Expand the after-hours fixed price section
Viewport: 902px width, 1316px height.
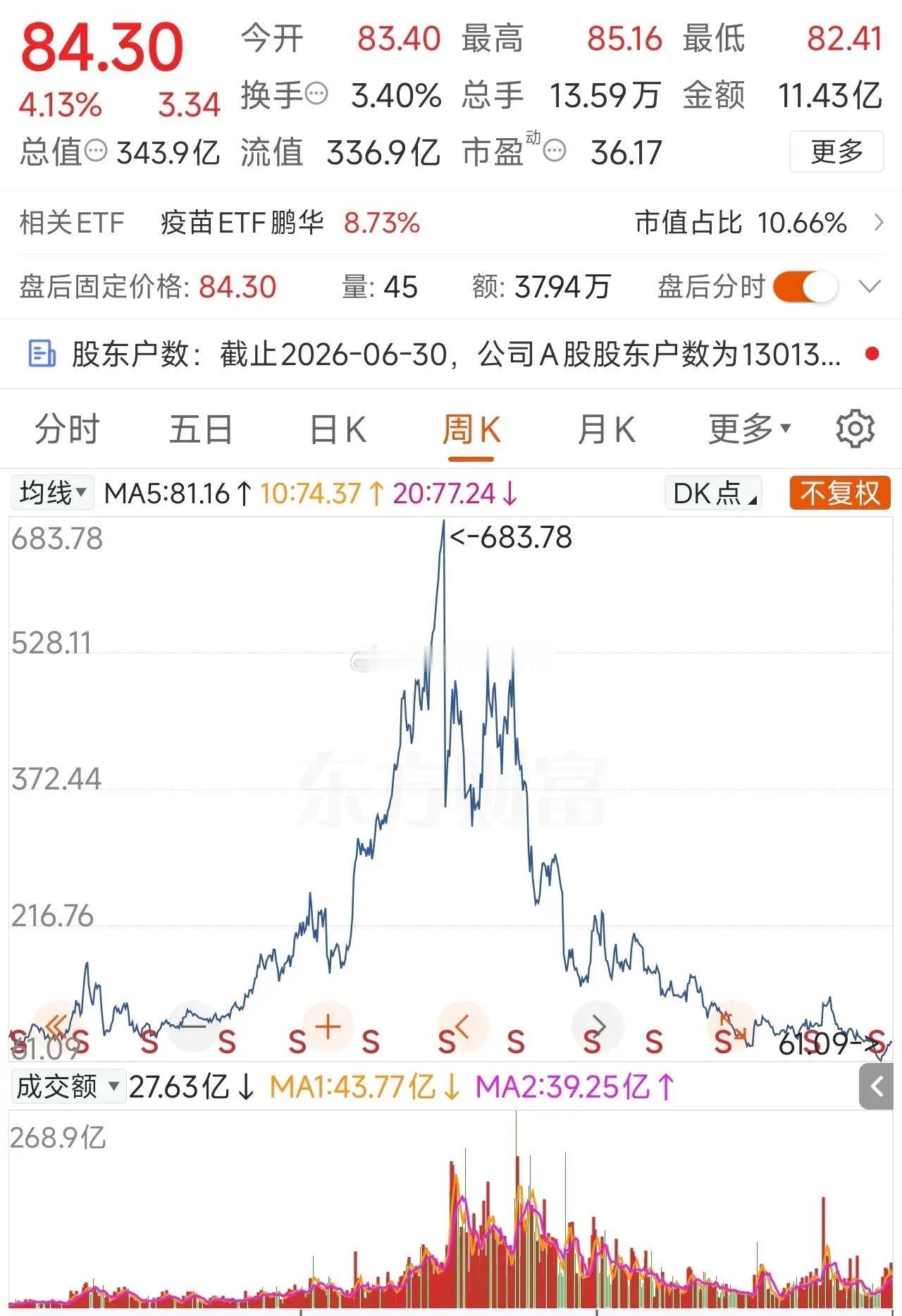click(x=870, y=287)
